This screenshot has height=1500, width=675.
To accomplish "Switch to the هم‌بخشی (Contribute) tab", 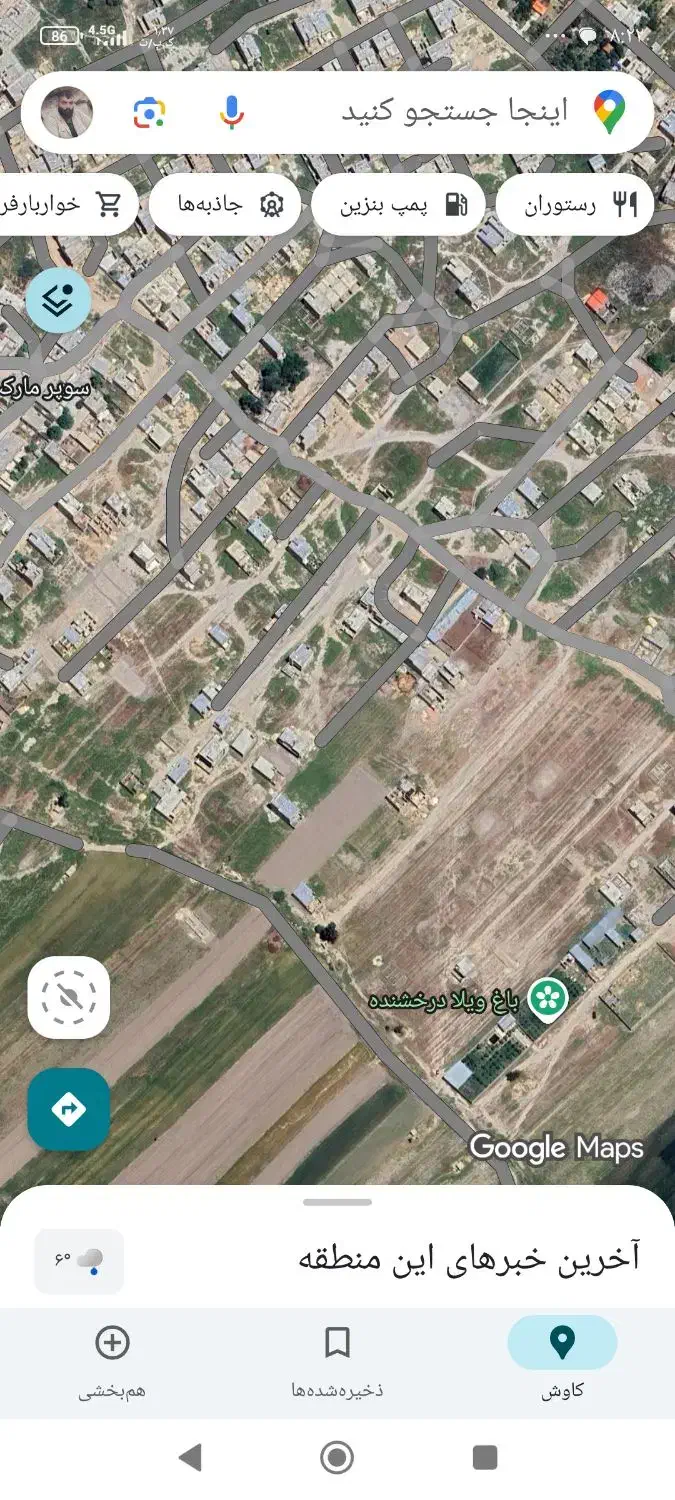I will (112, 1357).
